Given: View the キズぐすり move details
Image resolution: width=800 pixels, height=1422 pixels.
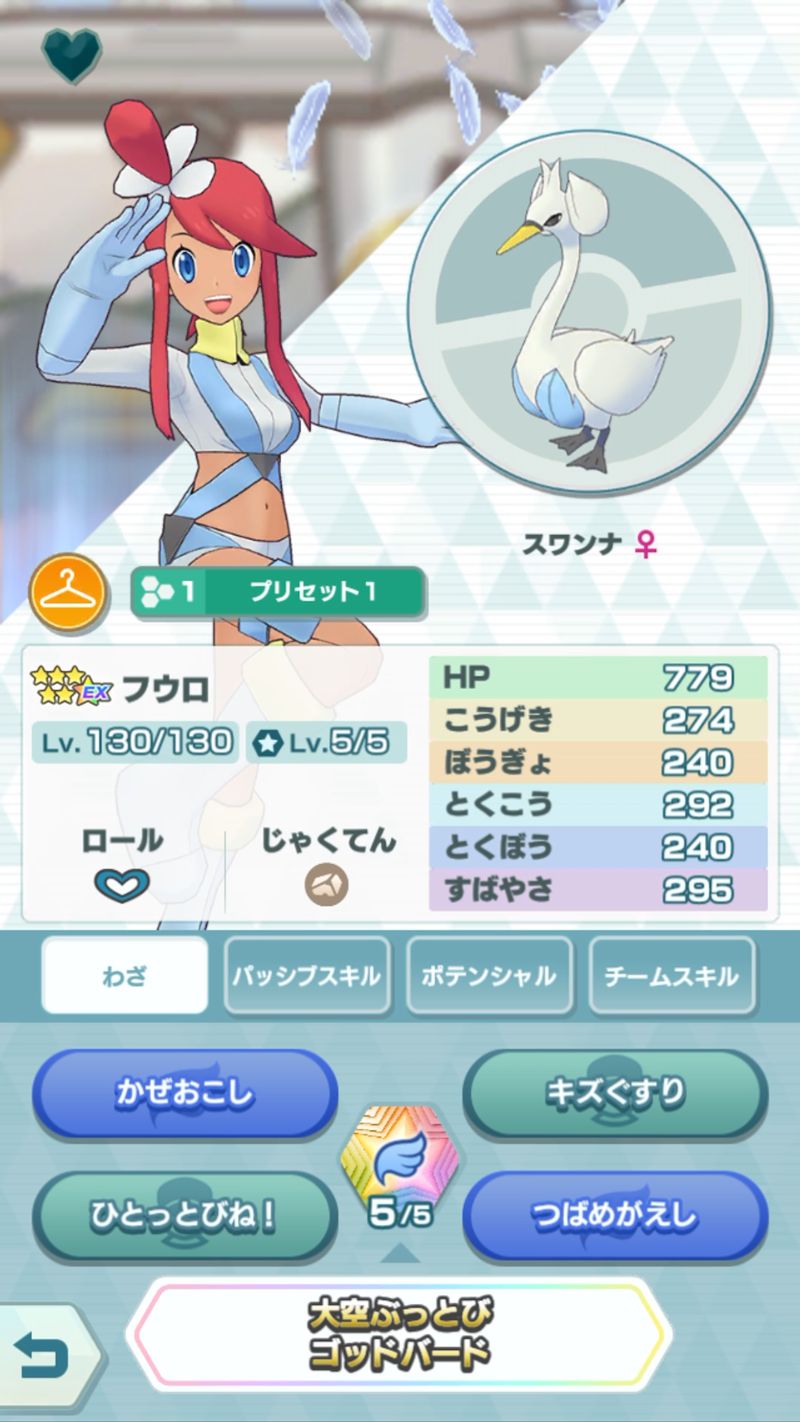Looking at the screenshot, I should 615,1093.
